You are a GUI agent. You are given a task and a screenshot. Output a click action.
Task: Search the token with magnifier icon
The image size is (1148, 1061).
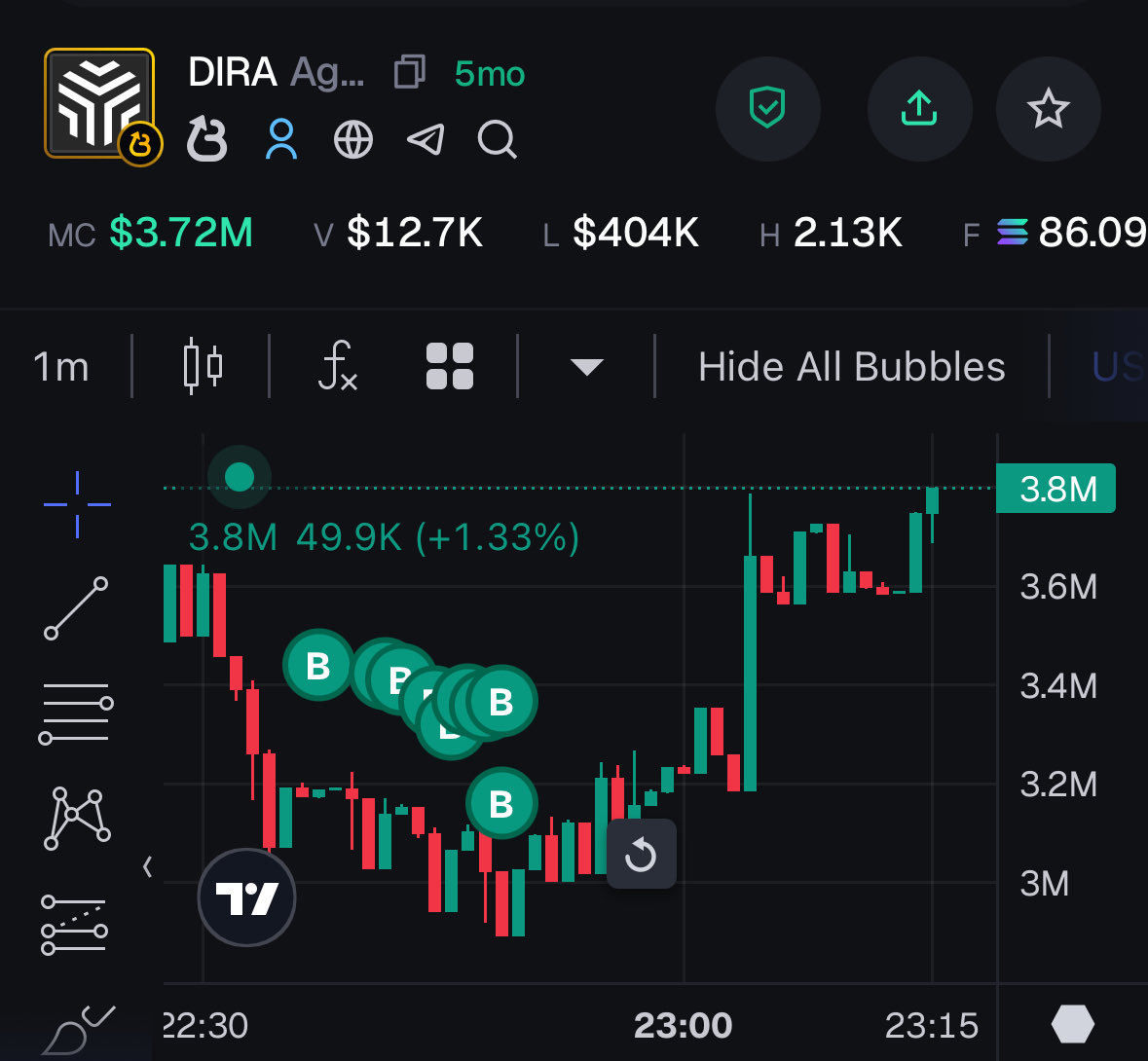point(498,140)
